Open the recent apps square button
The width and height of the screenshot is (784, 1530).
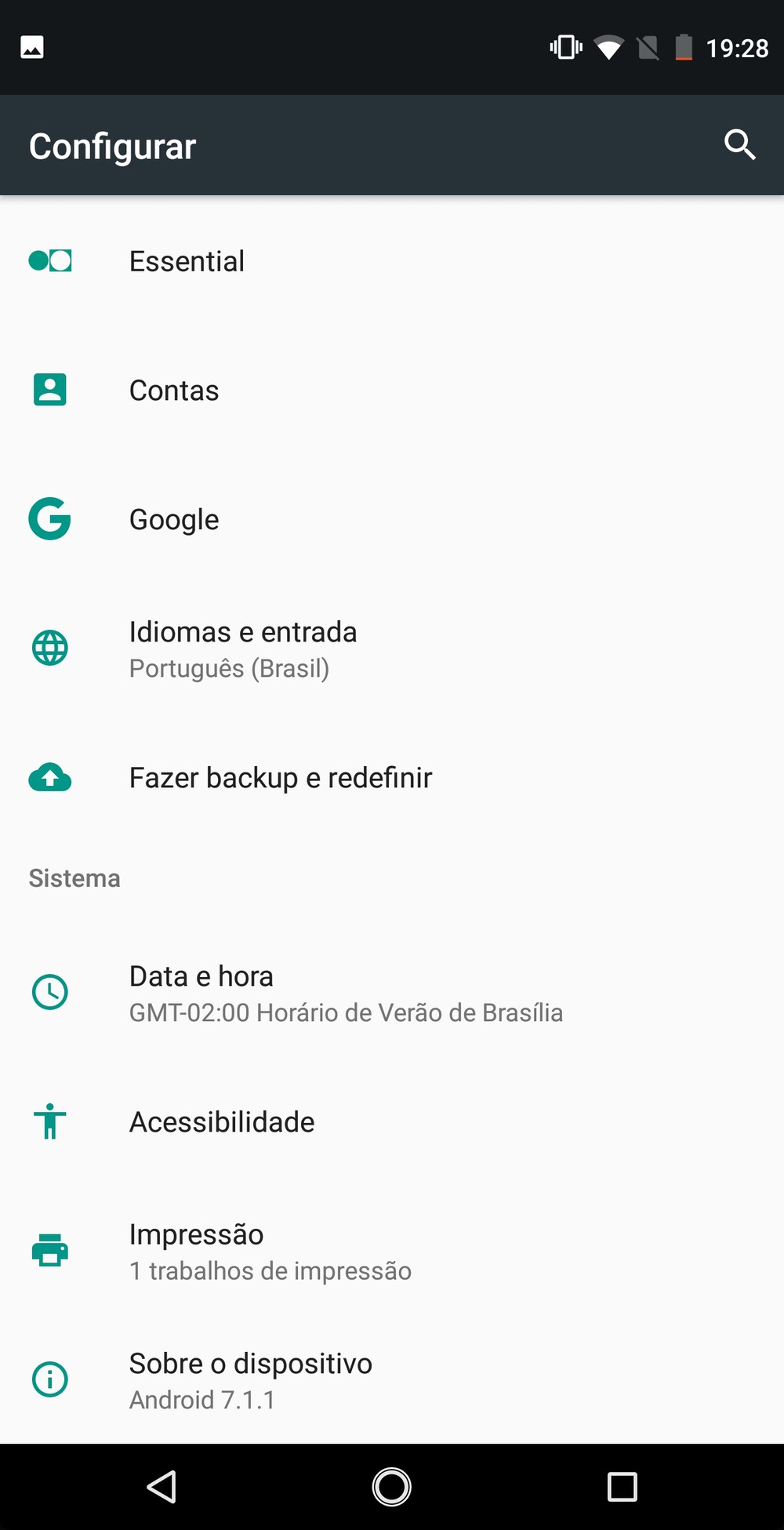pos(622,1487)
